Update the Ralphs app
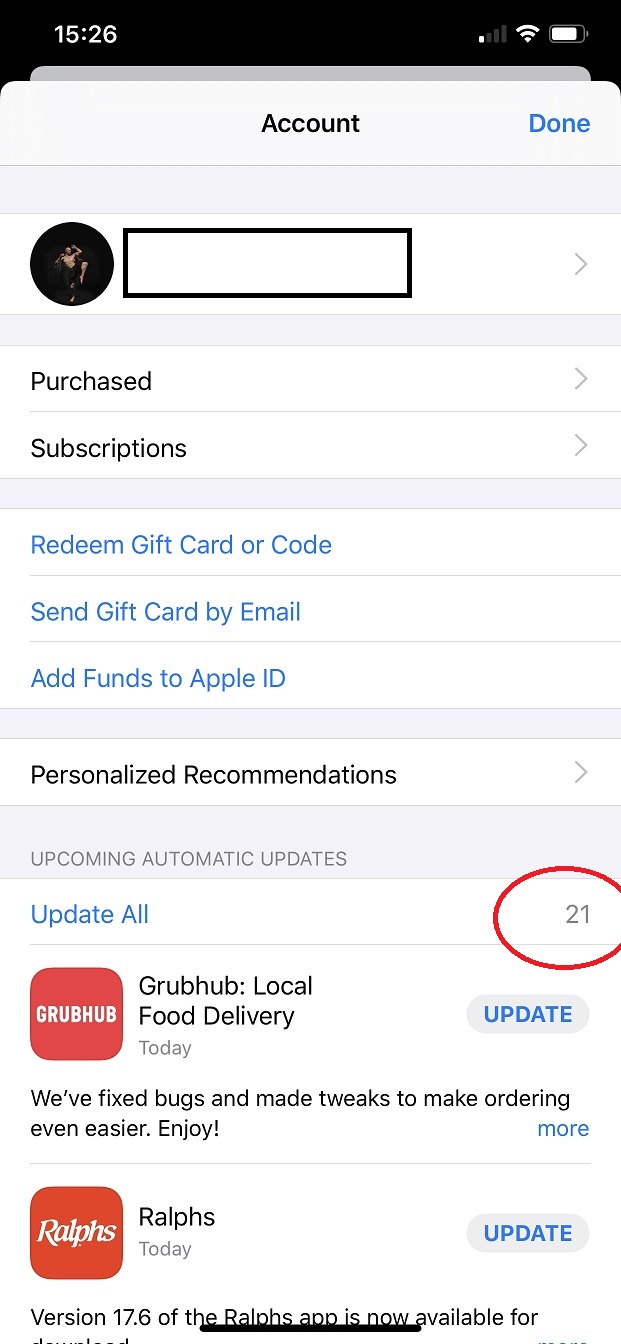The width and height of the screenshot is (621, 1344). (527, 1233)
